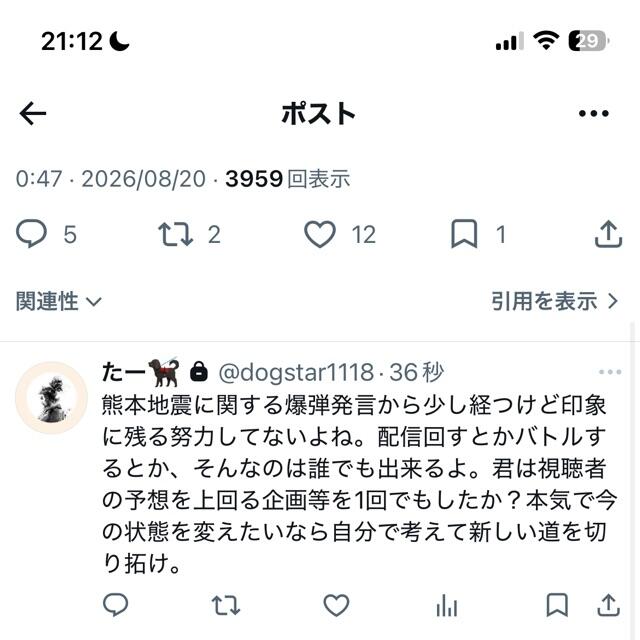The image size is (640, 640).
Task: Bookmark @dogstar1118's reply
Action: [557, 605]
